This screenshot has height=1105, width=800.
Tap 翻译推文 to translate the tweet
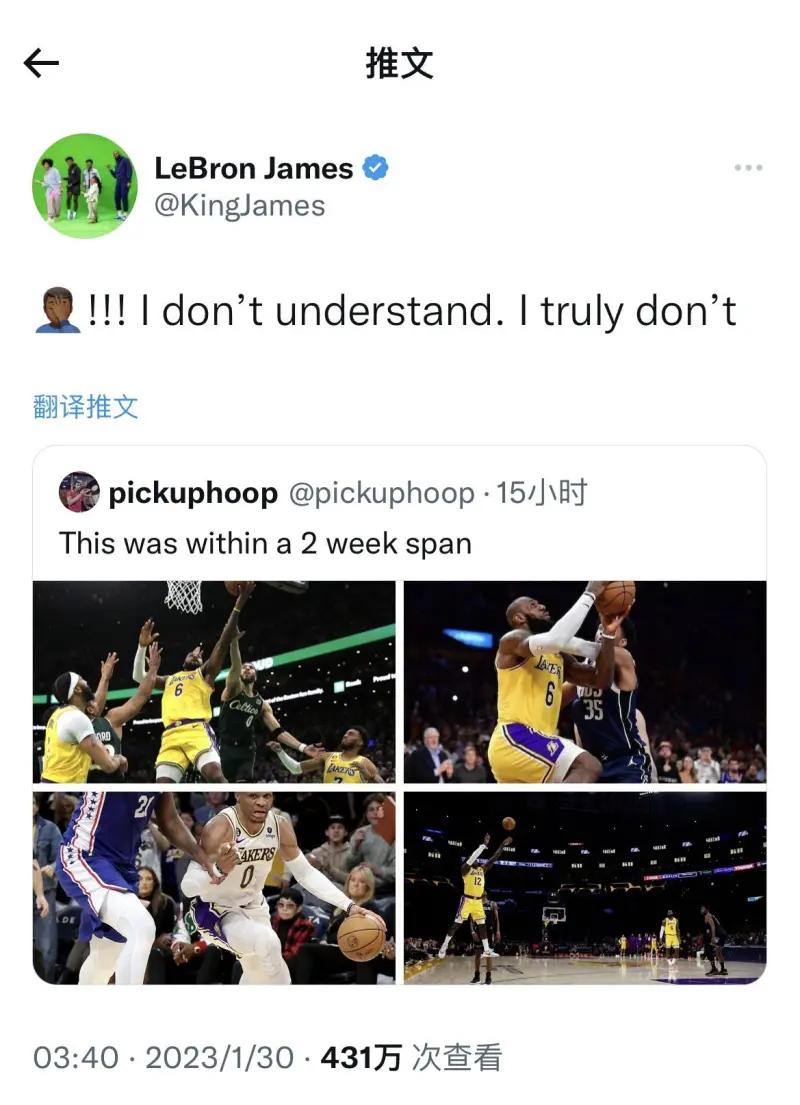coord(86,407)
